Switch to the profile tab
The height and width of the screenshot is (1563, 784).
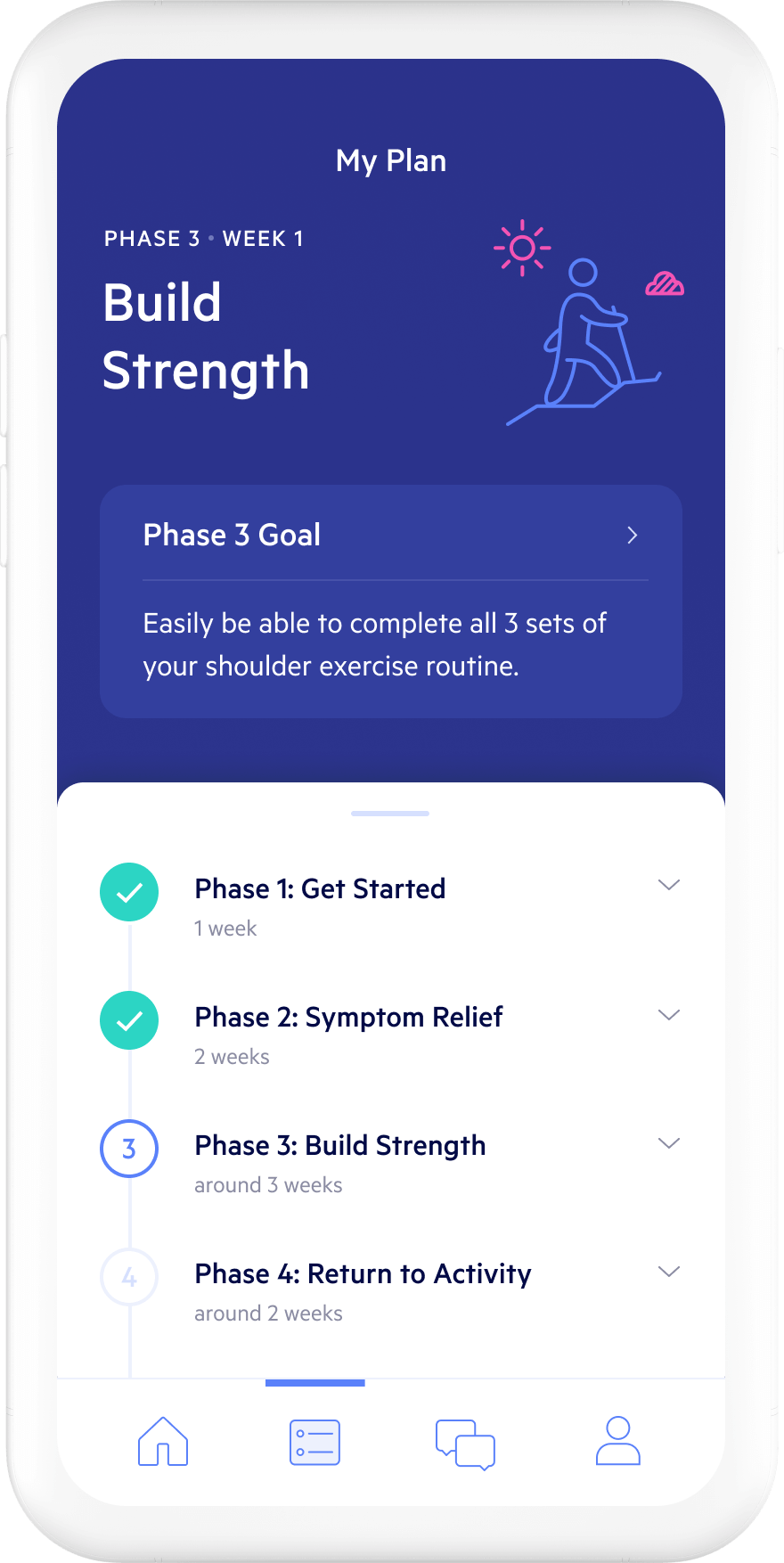point(618,1441)
